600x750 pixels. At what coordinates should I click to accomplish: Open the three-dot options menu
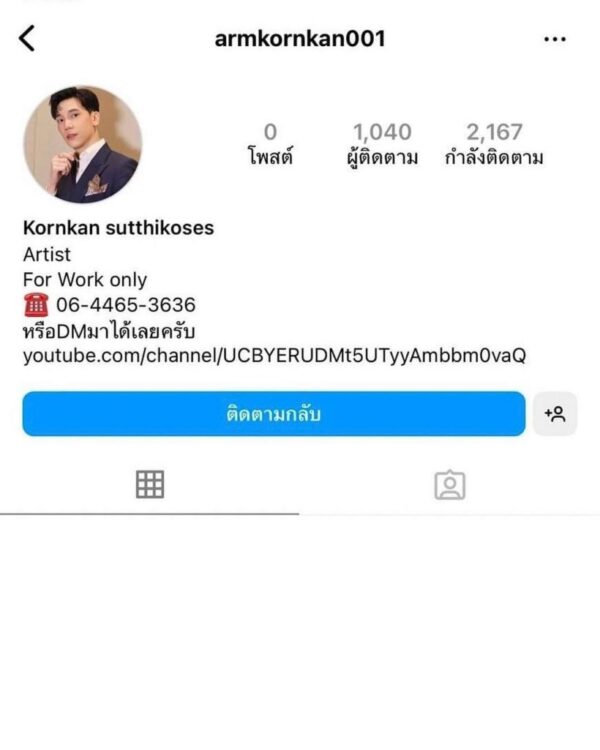(x=554, y=39)
